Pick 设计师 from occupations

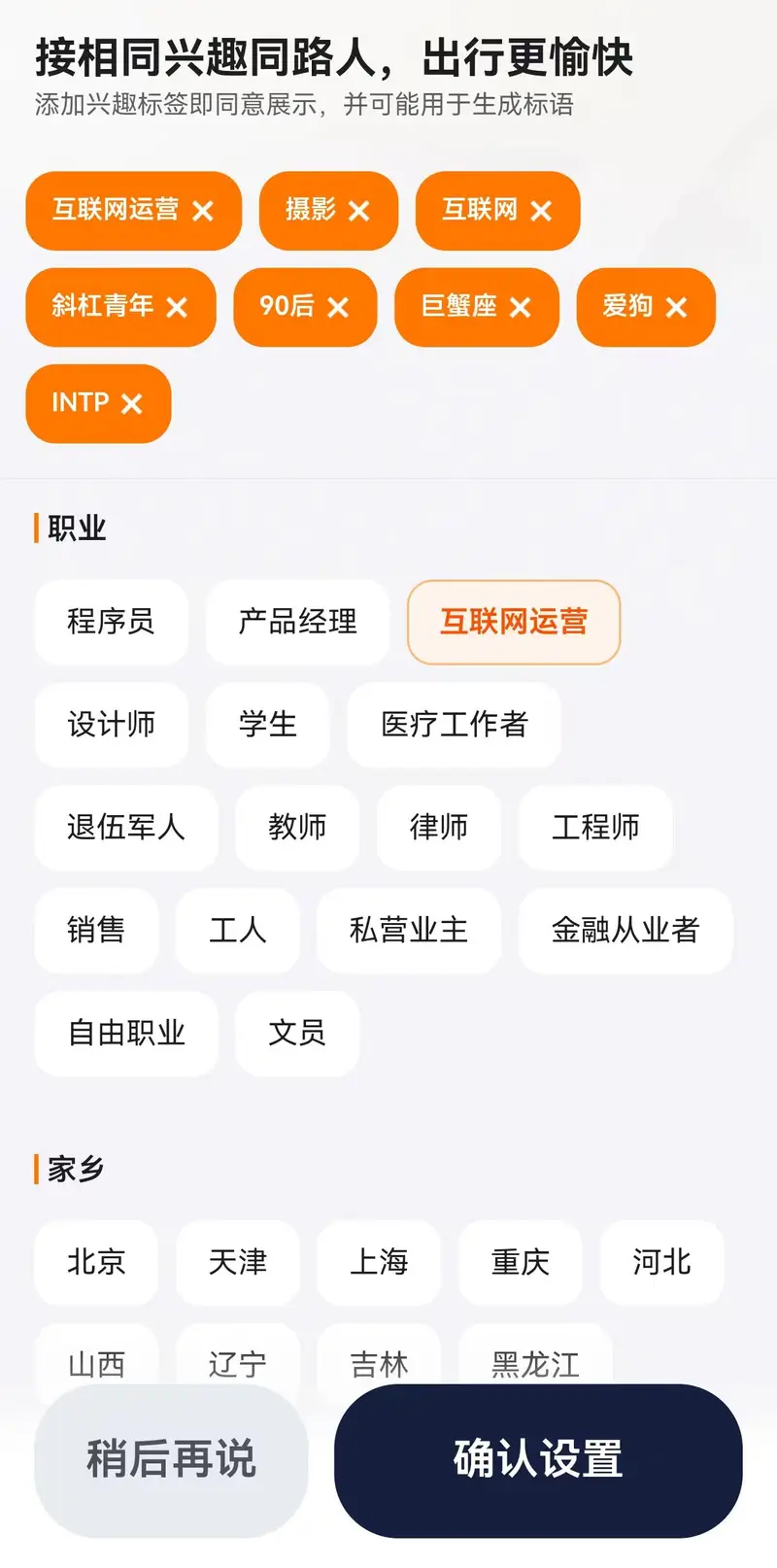111,725
